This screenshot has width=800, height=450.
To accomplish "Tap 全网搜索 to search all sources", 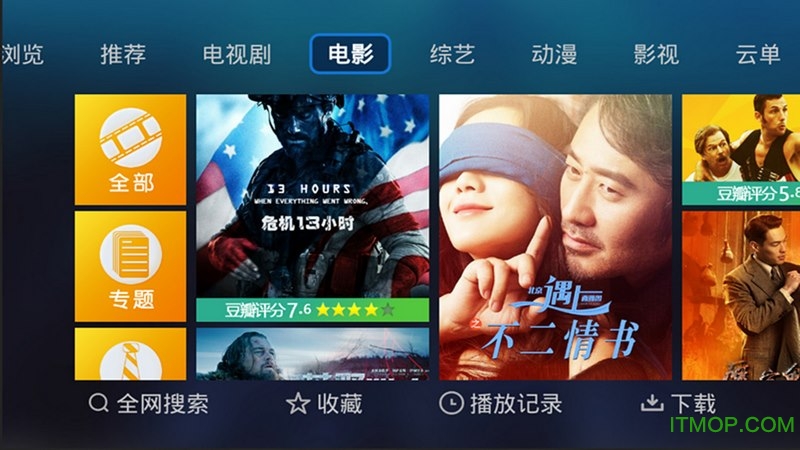I will 149,404.
